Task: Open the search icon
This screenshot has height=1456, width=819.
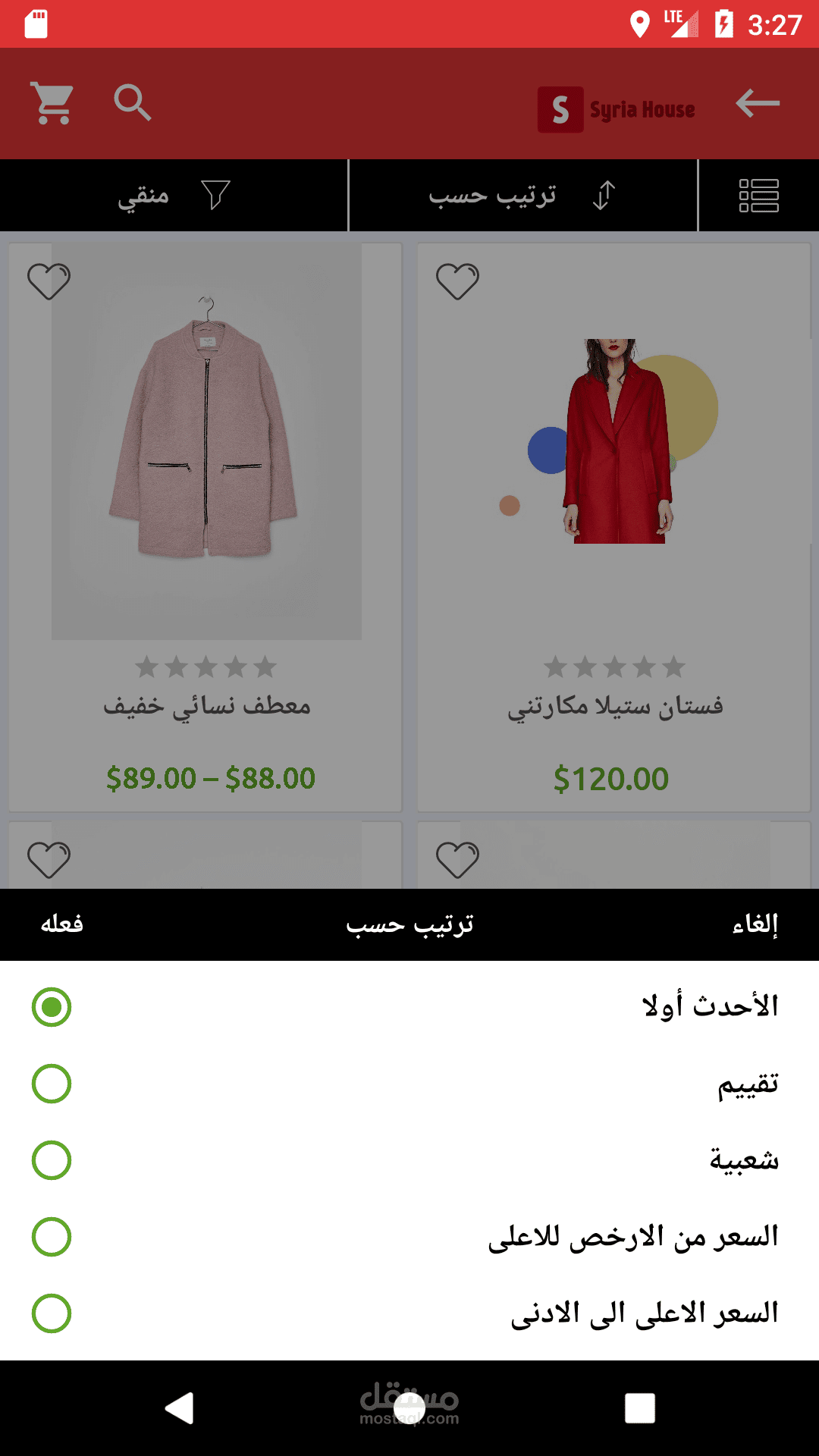Action: pyautogui.click(x=133, y=103)
